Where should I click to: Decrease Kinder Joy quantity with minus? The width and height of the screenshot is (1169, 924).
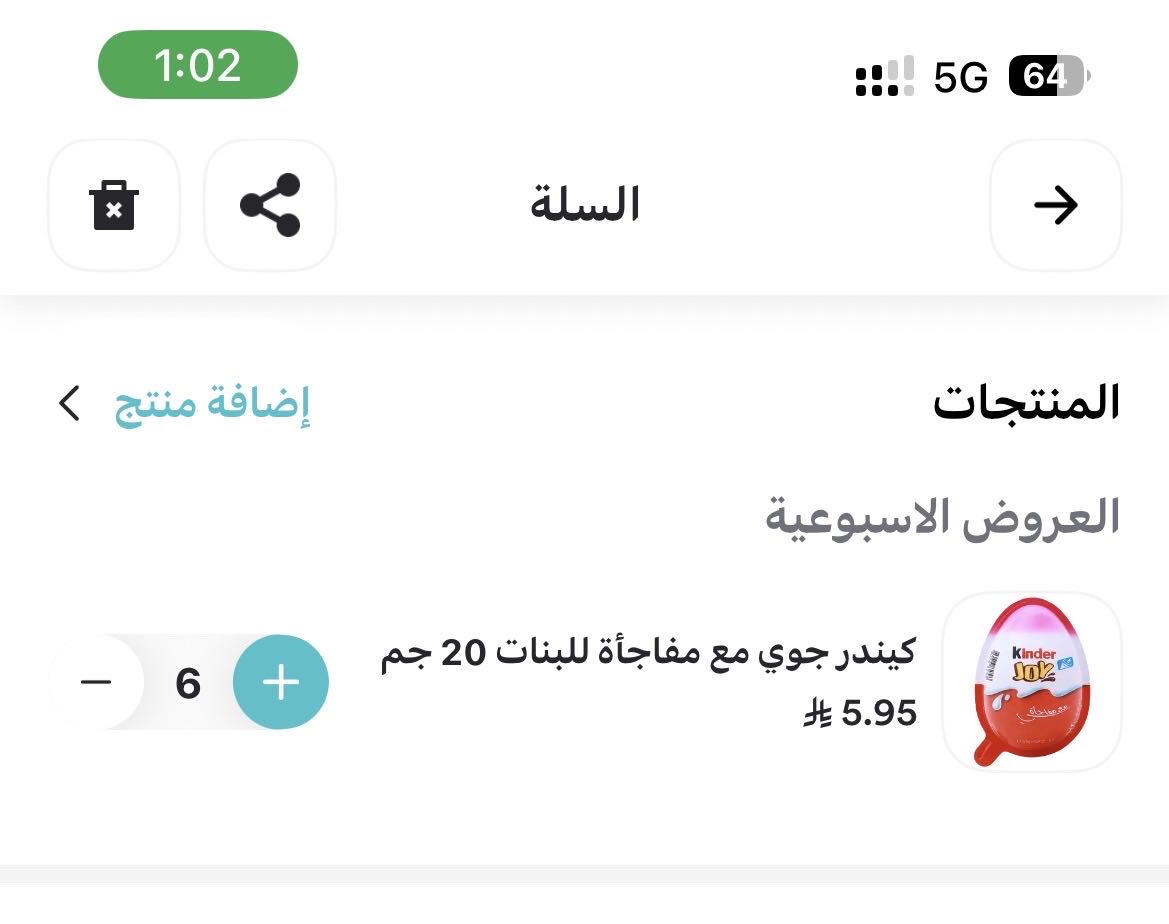[96, 682]
